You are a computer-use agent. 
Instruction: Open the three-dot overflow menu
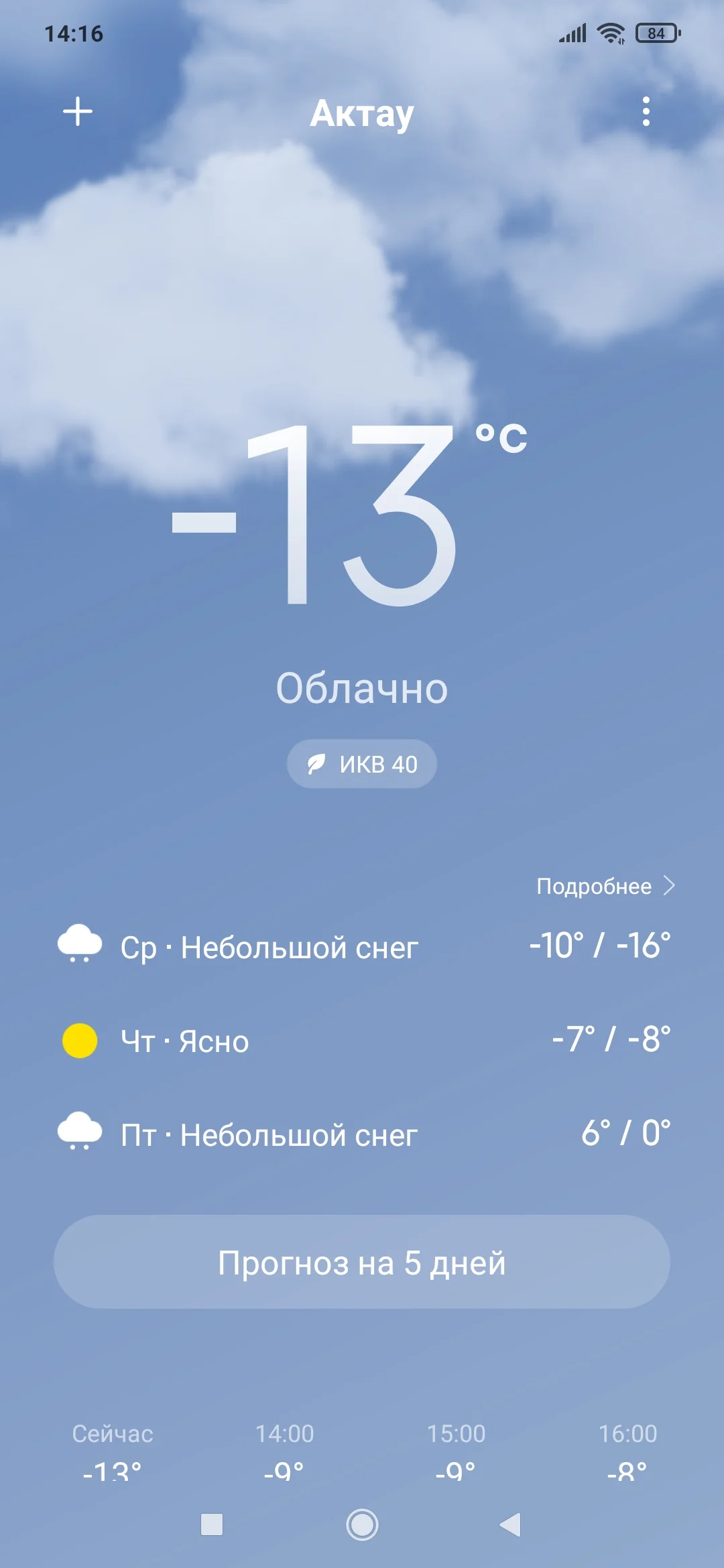pos(646,111)
